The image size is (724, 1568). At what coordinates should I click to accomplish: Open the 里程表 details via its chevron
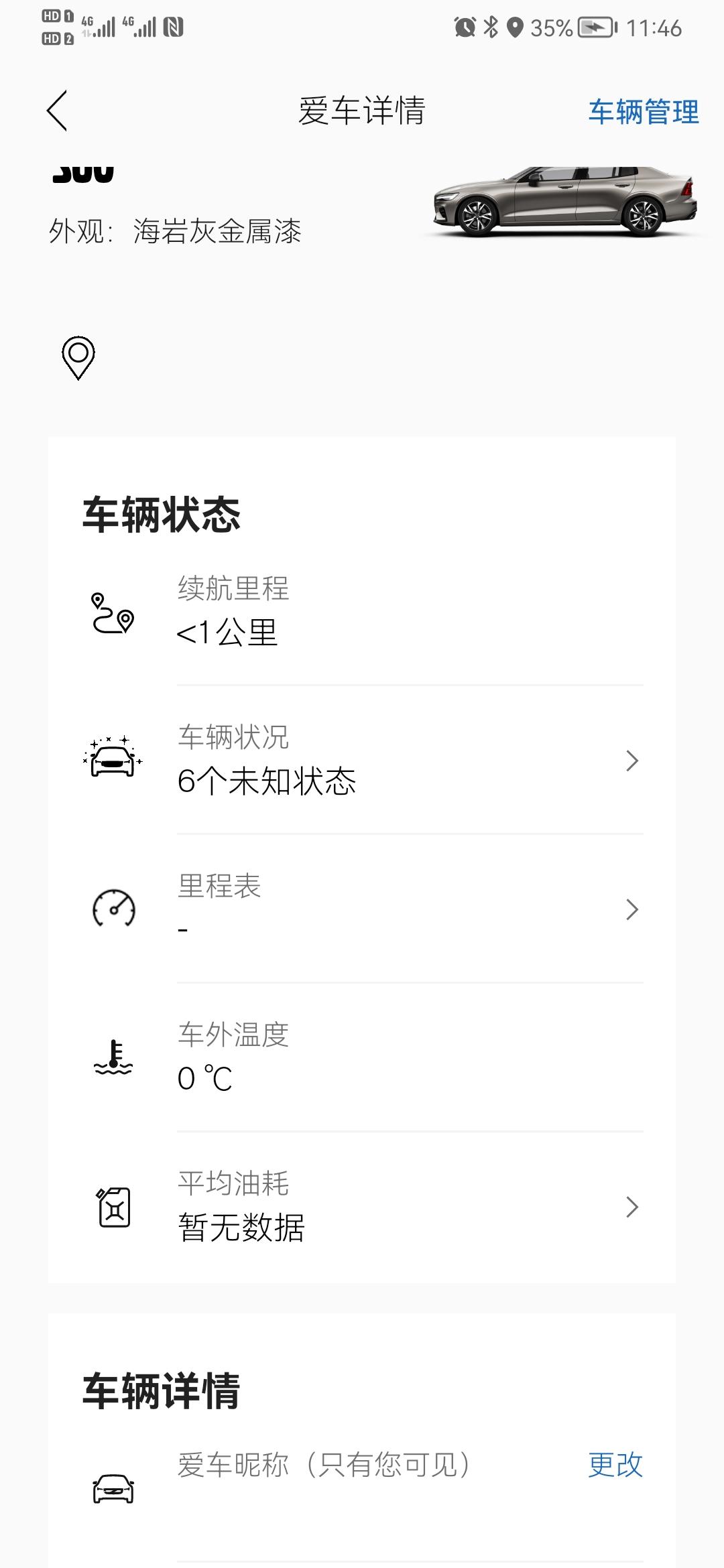click(x=631, y=909)
